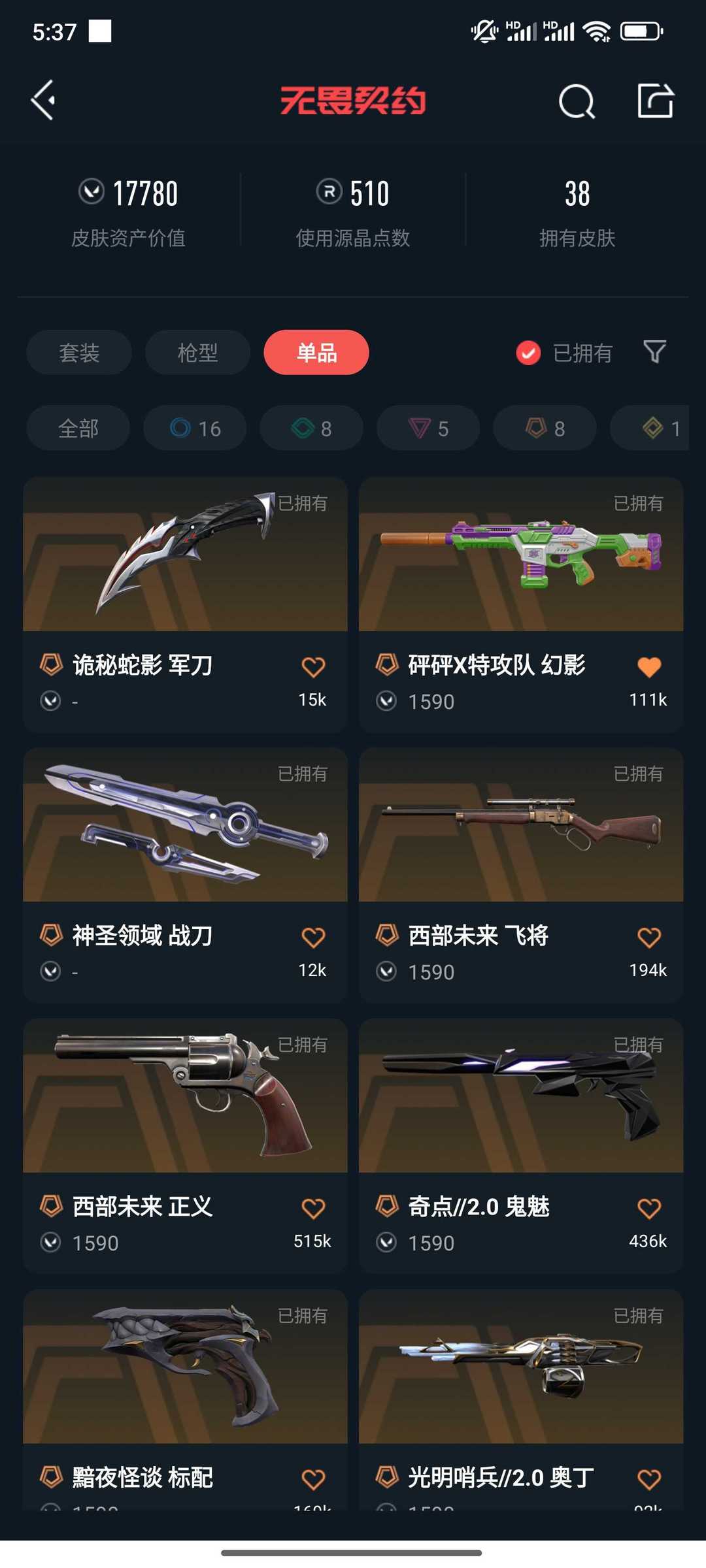Viewport: 706px width, 1568px height.
Task: Open the funnel filter icon
Action: pyautogui.click(x=654, y=351)
